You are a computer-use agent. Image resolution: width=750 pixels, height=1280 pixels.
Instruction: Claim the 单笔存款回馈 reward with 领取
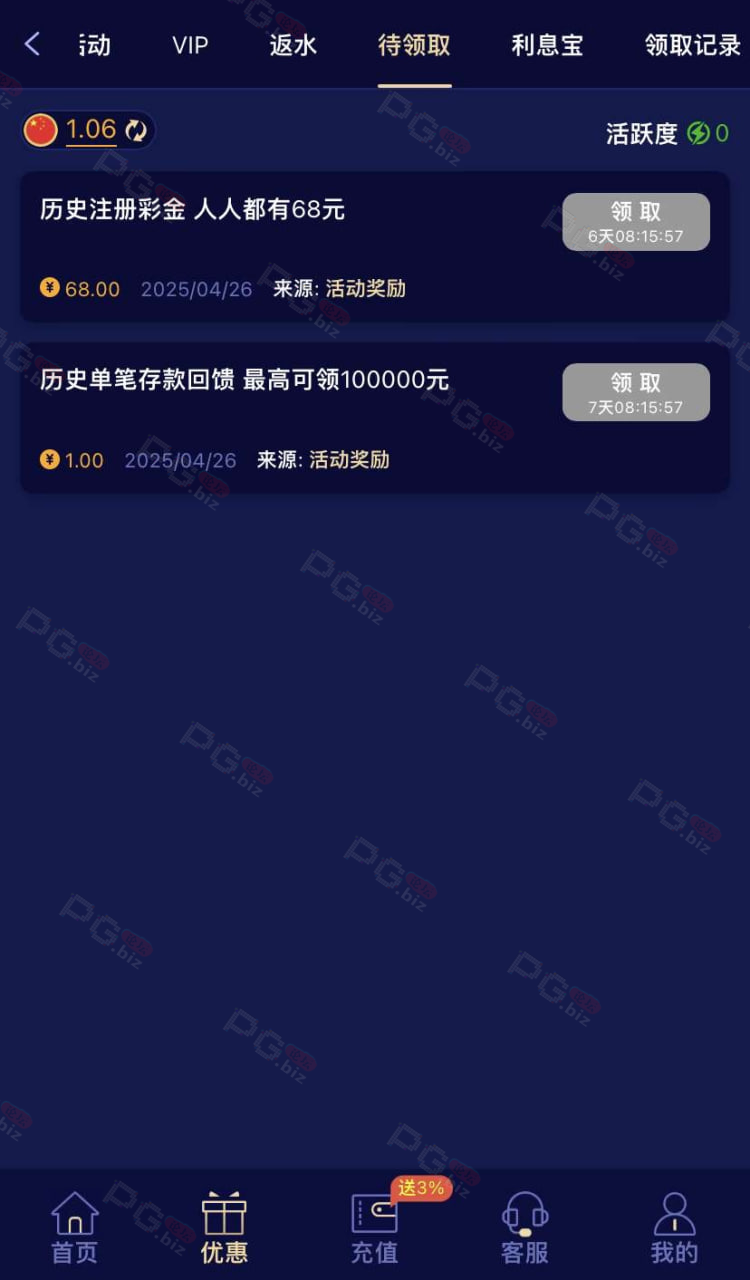[x=636, y=392]
